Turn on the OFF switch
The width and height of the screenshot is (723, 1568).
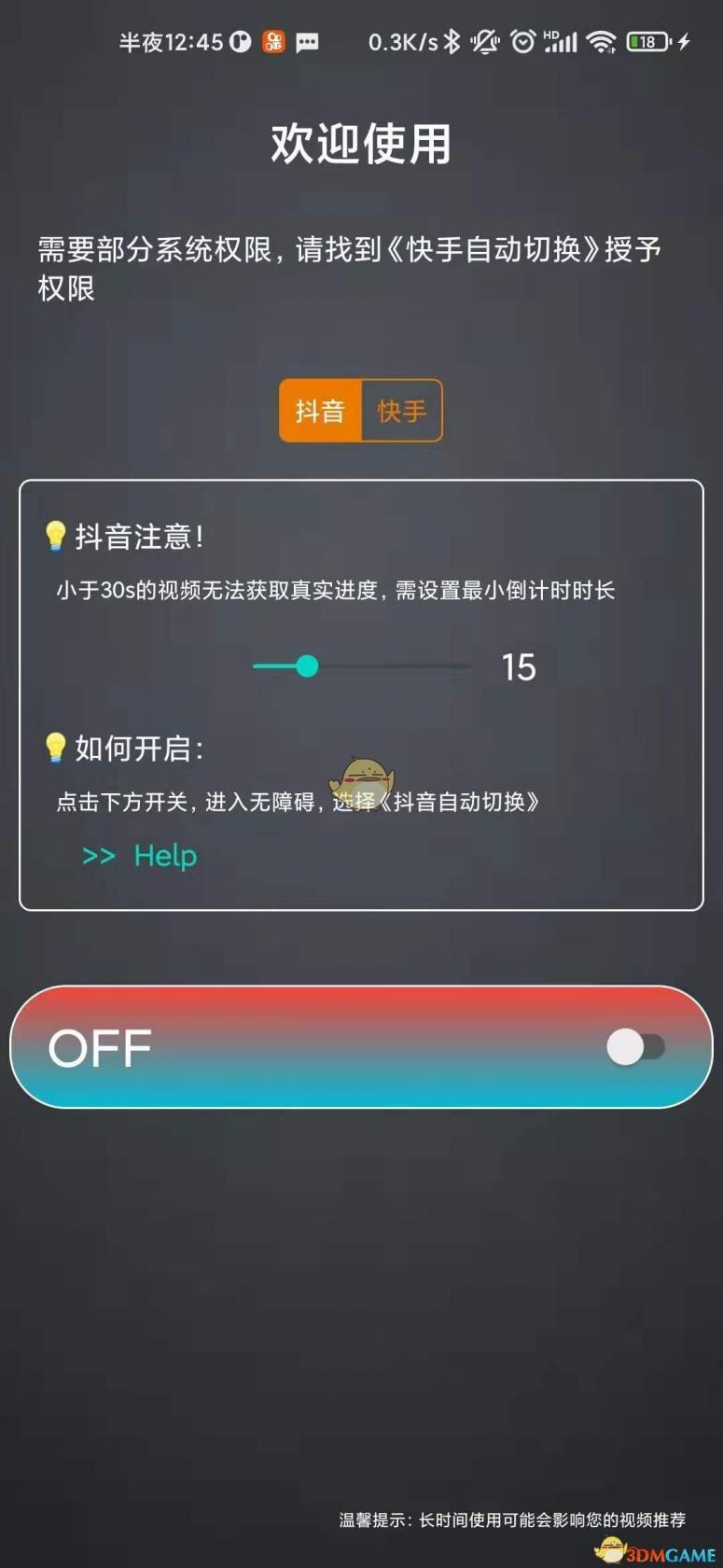point(635,1047)
